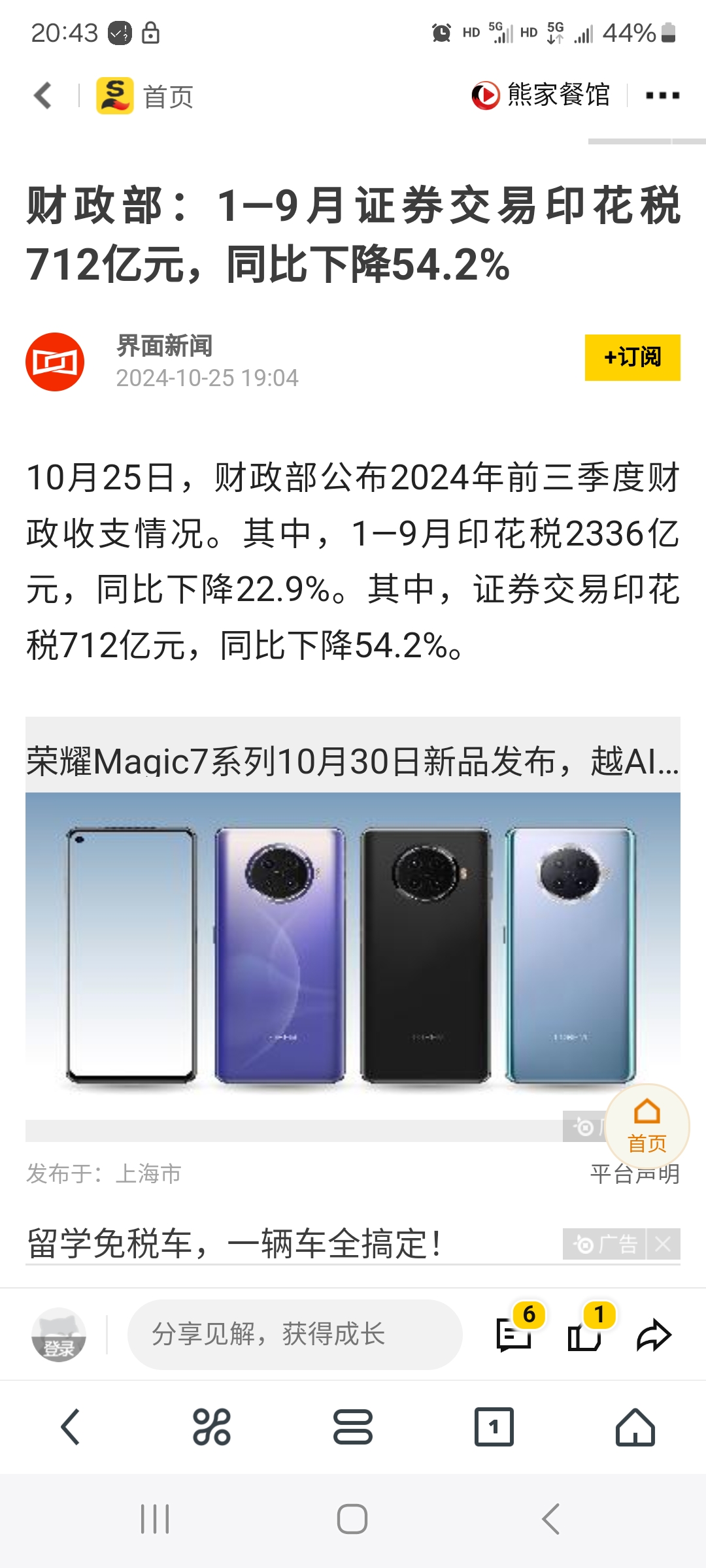Tap the floating 首页 home button
706x1568 pixels.
click(647, 1126)
